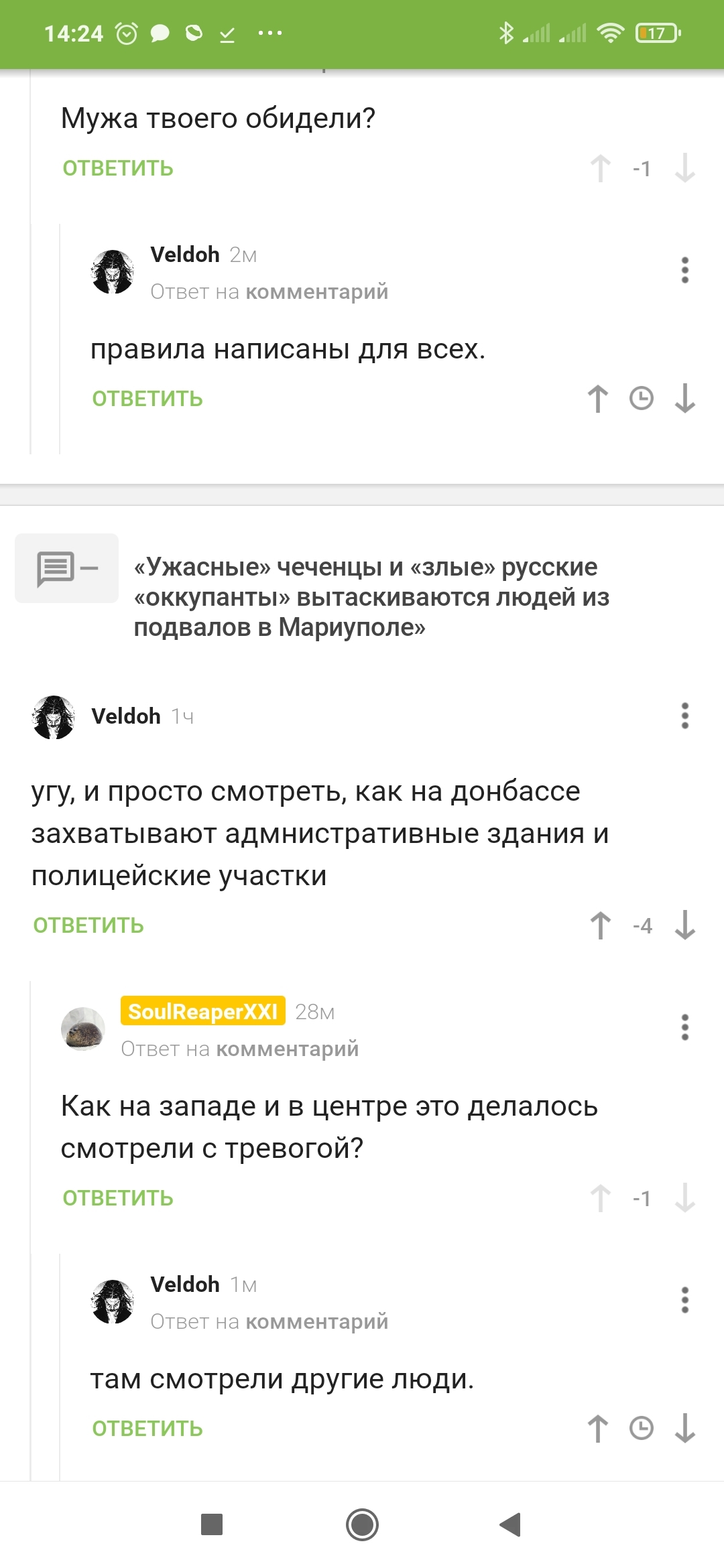The height and width of the screenshot is (1568, 724).
Task: Reply to Veldoh's comment about донбассе
Action: (x=88, y=925)
